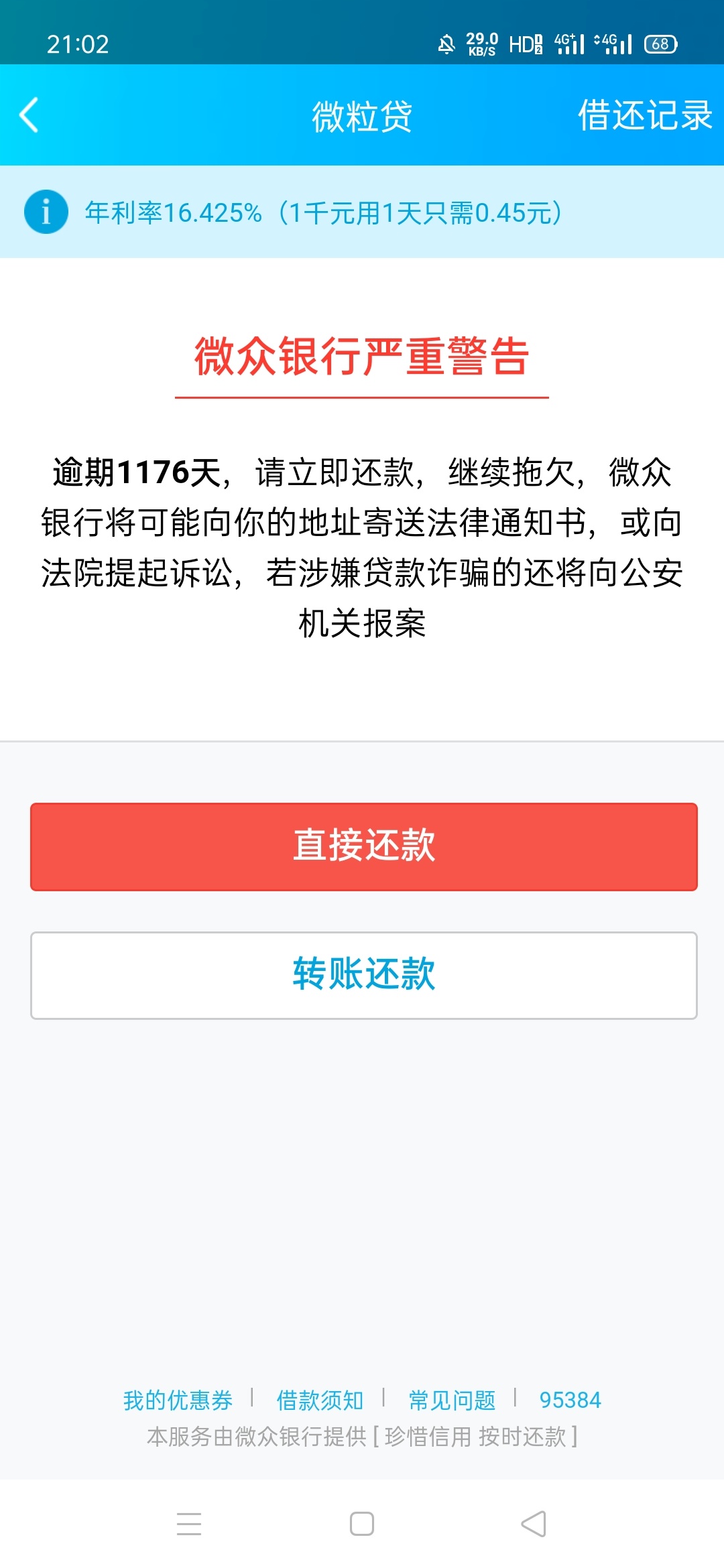Go back using the top-left arrow
Image resolution: width=724 pixels, height=1568 pixels.
coord(29,115)
